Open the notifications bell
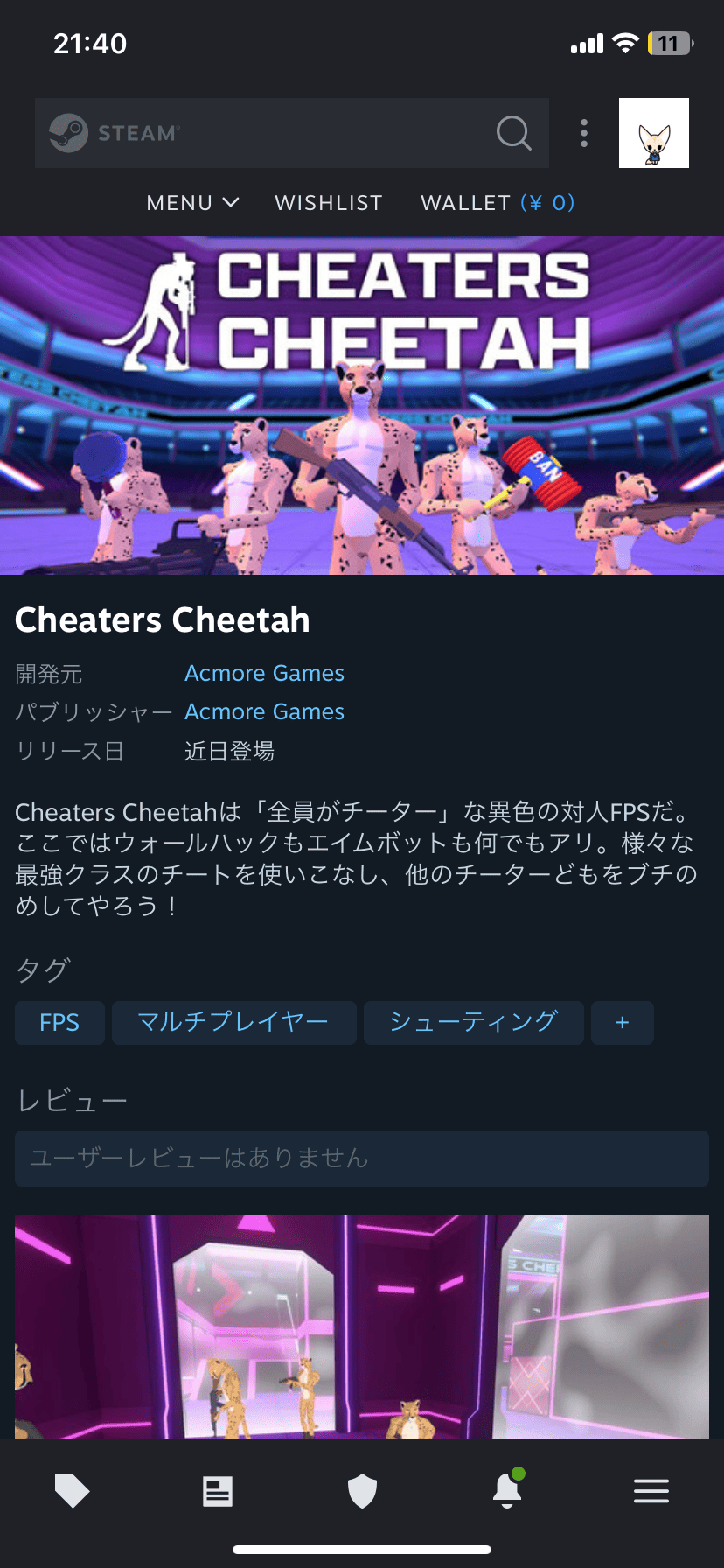This screenshot has height=1568, width=724. point(507,1490)
